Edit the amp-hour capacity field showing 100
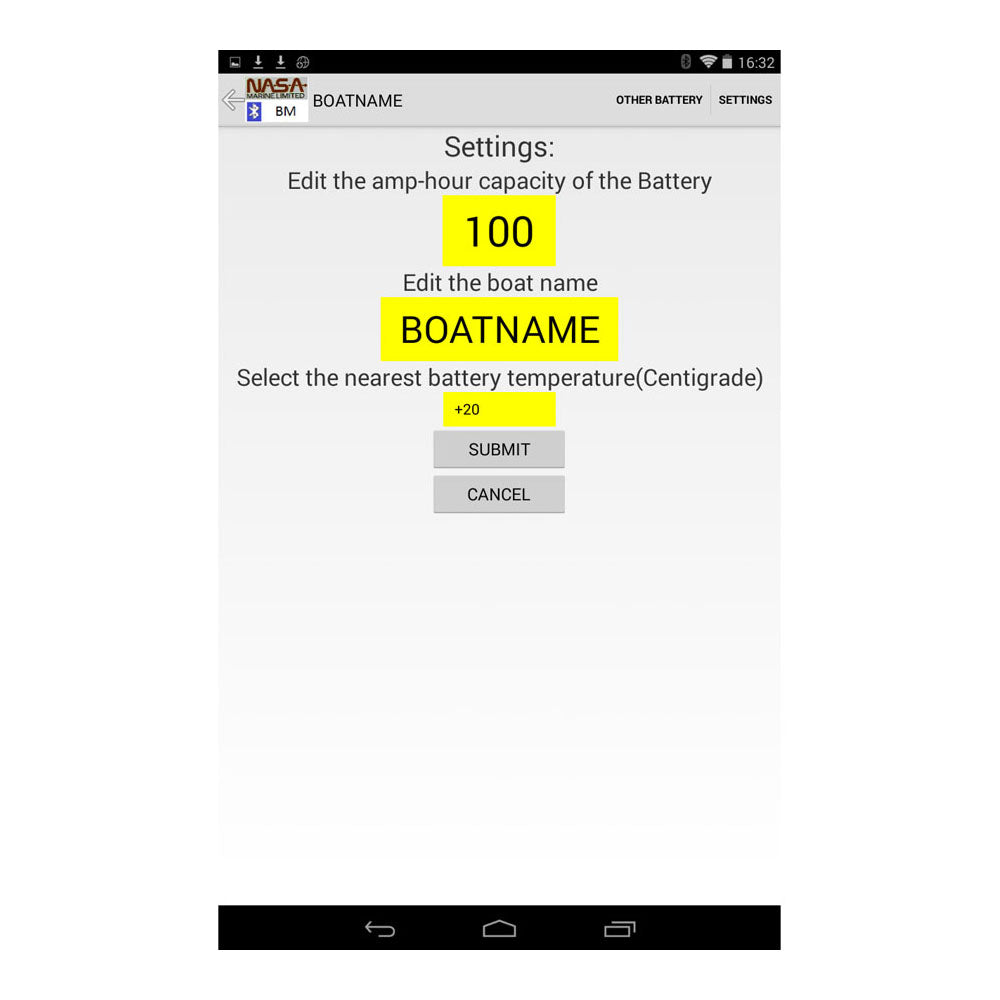1000x1000 pixels. [x=499, y=232]
